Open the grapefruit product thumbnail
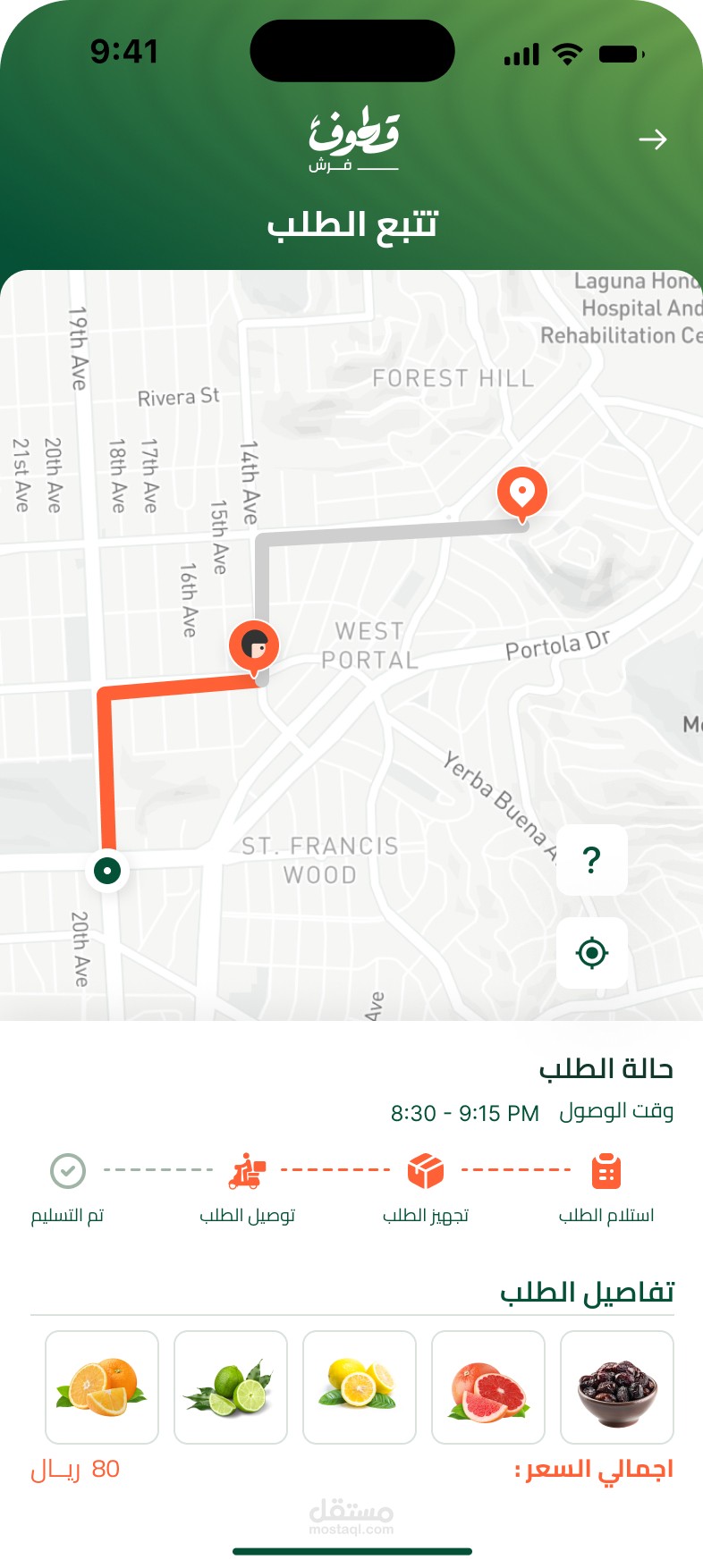This screenshot has width=703, height=1568. [x=488, y=1387]
